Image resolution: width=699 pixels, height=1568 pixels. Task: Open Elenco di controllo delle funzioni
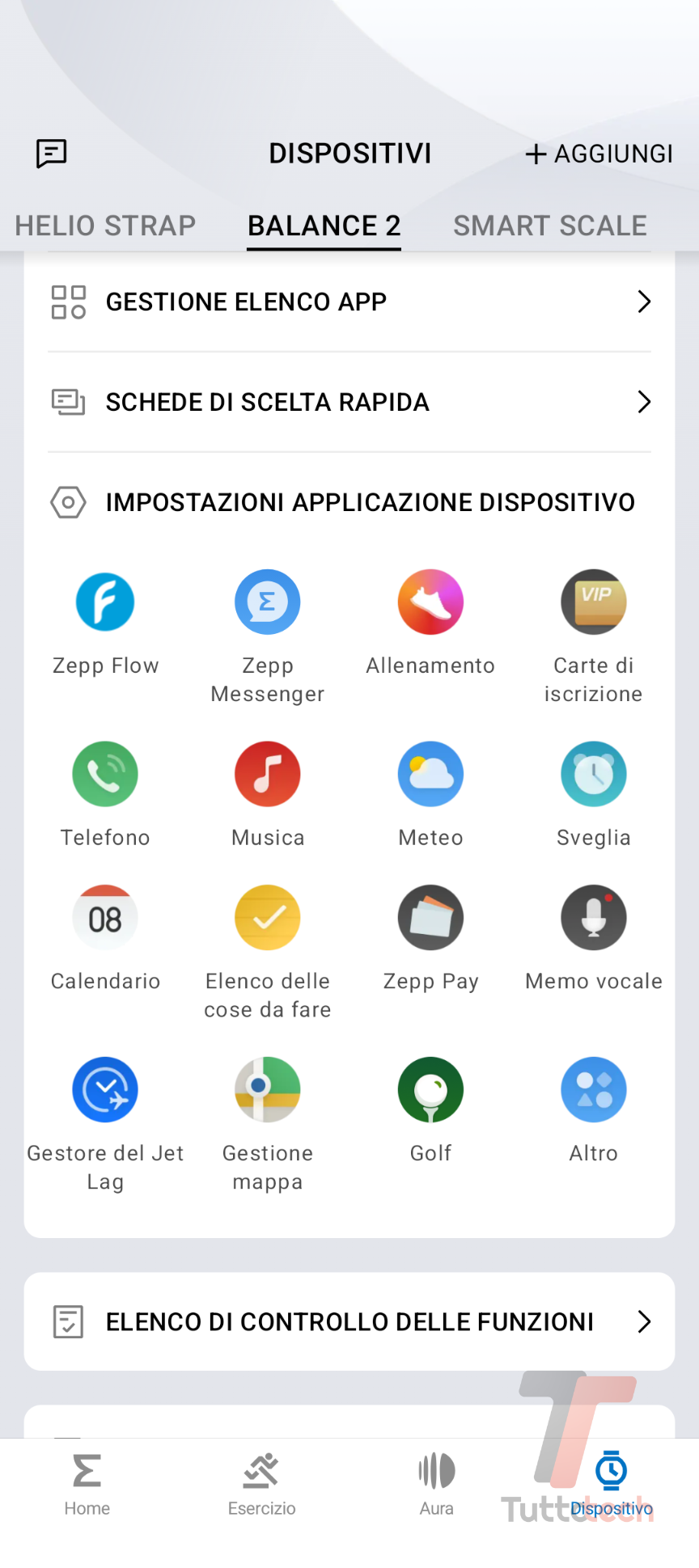tap(349, 1321)
